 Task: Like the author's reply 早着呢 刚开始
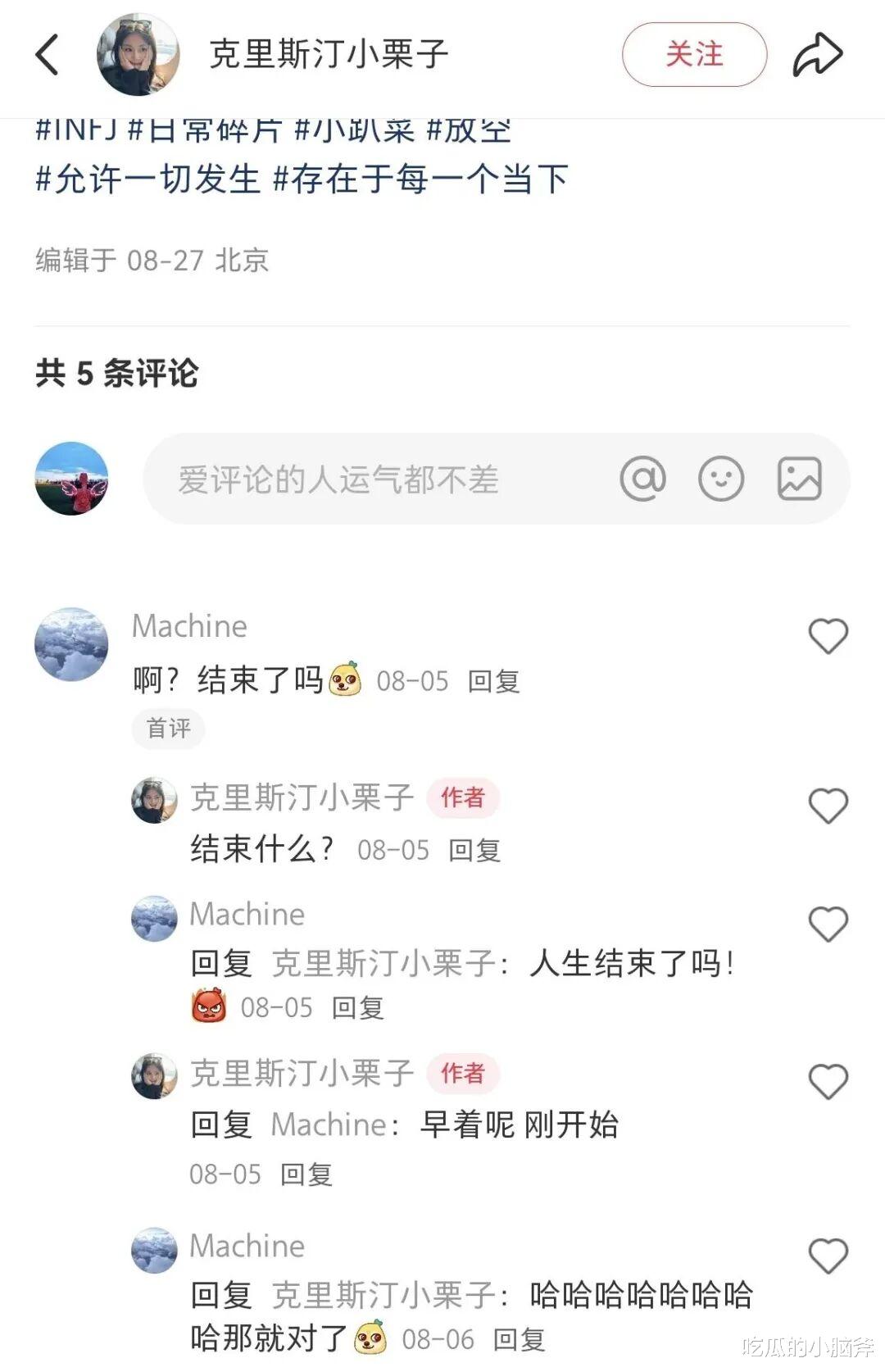coord(828,1082)
